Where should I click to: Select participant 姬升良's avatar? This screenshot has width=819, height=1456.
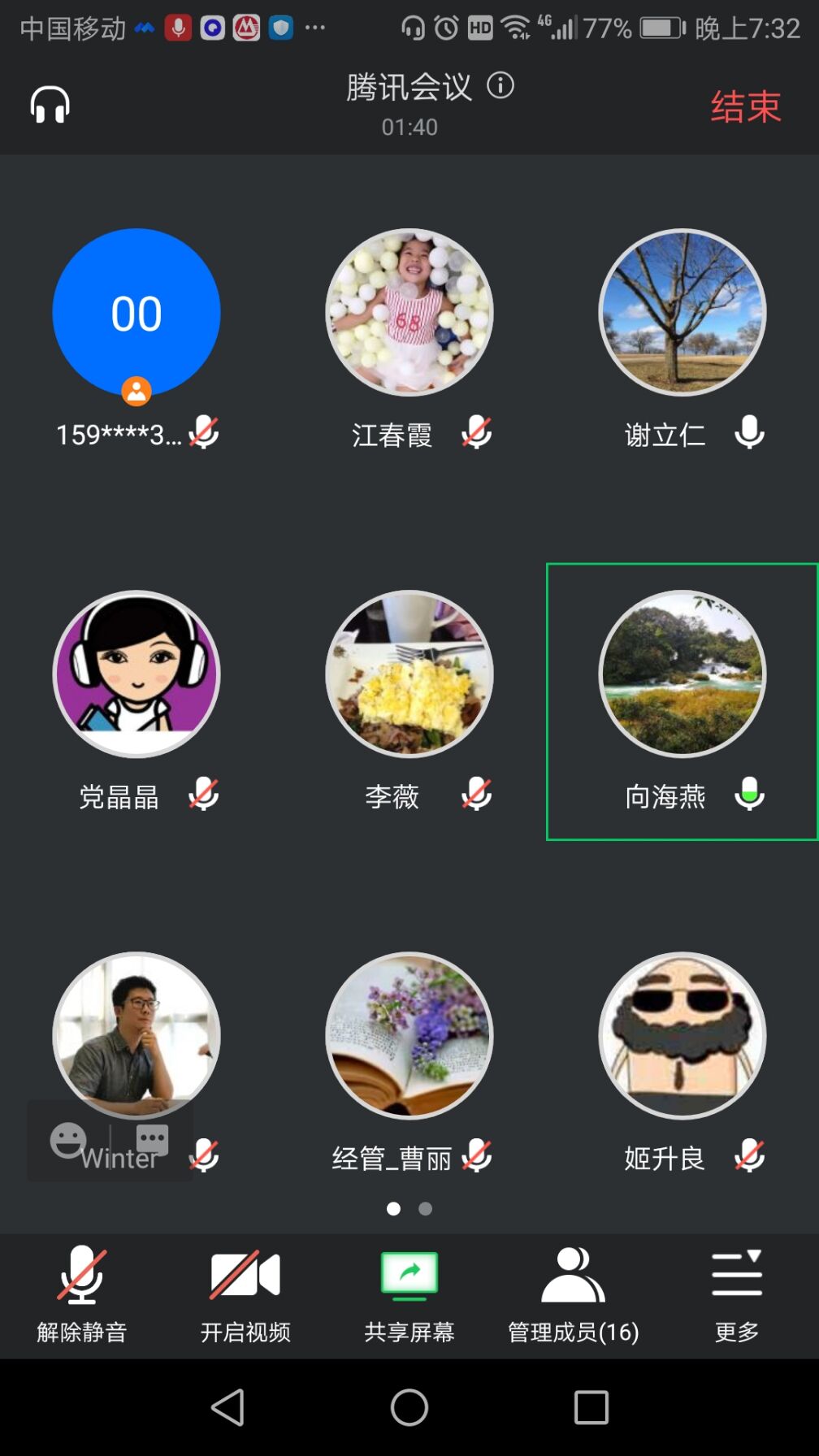[x=682, y=1036]
